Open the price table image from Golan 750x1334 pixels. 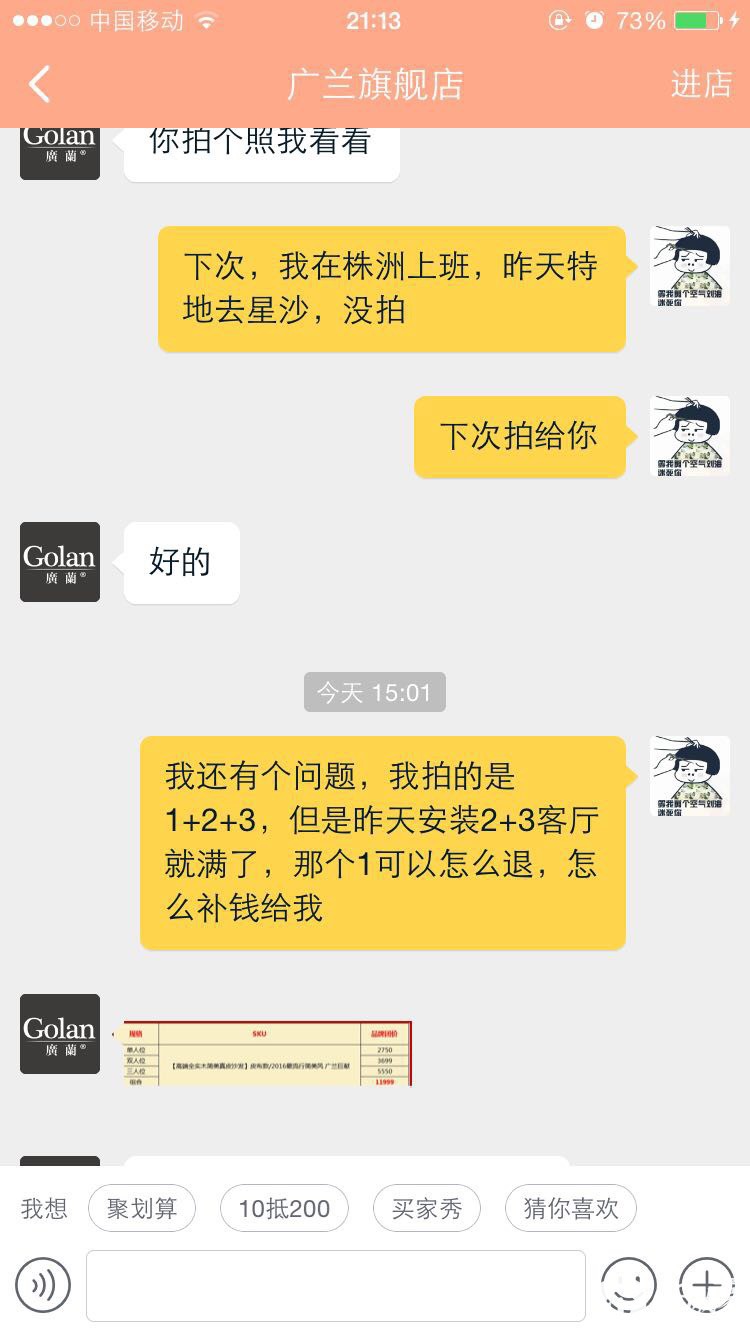(267, 1053)
